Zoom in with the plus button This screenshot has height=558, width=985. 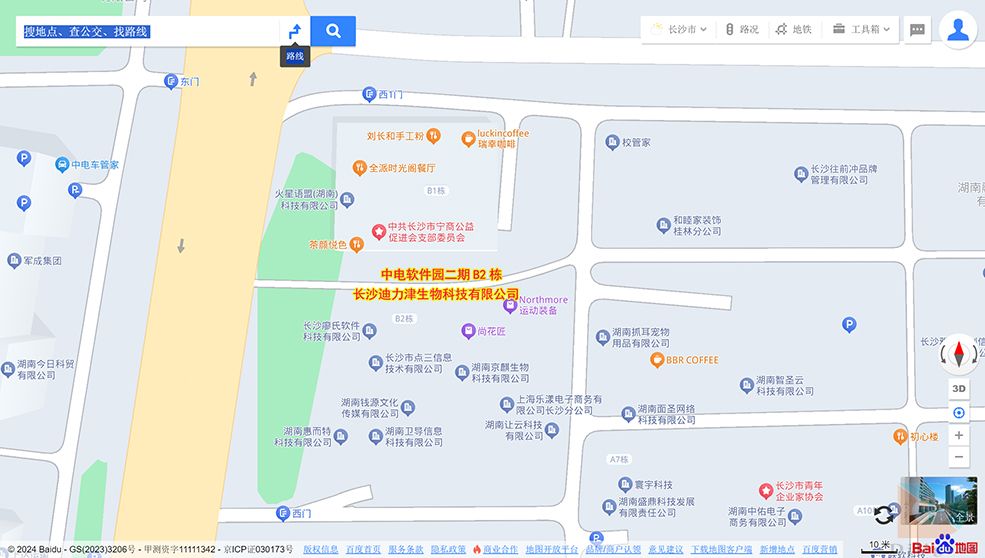[x=959, y=436]
